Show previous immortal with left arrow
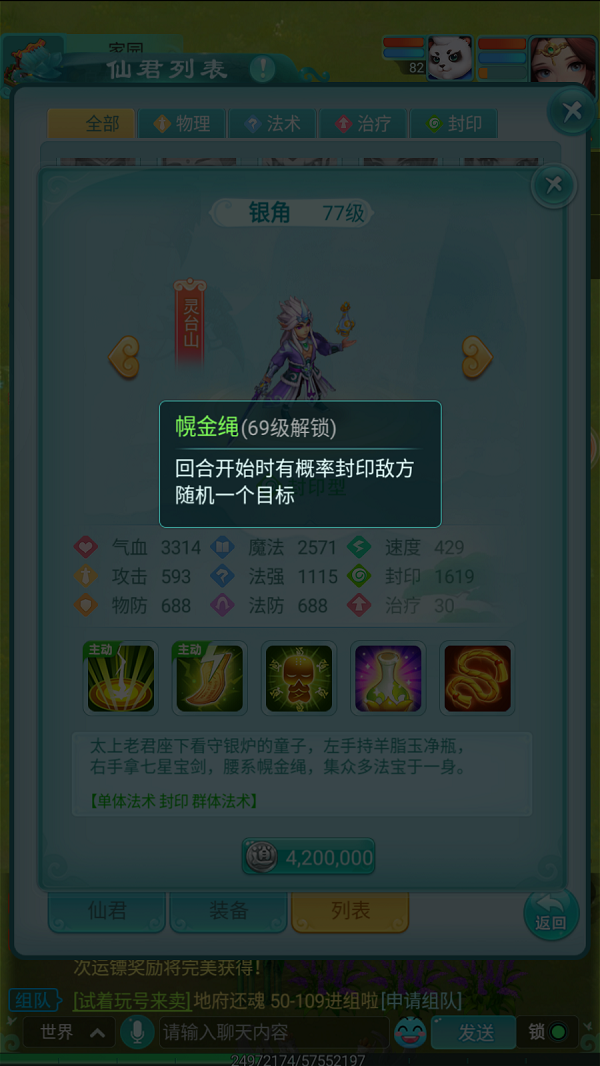This screenshot has width=600, height=1066. (x=124, y=357)
